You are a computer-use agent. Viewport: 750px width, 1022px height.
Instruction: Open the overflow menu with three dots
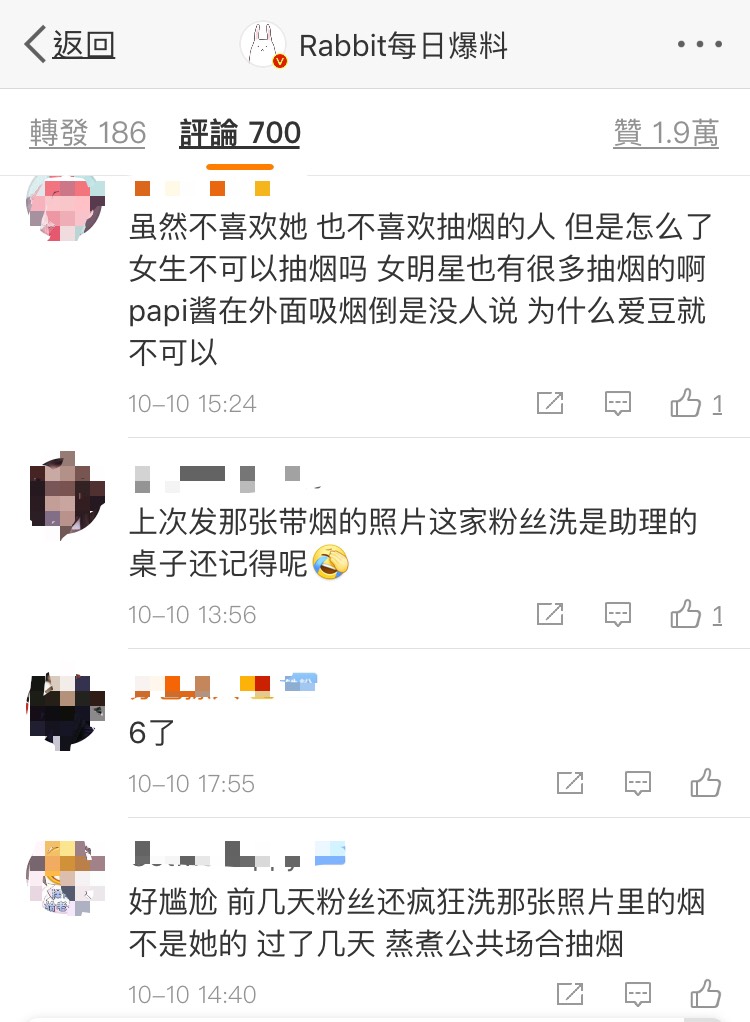[x=699, y=45]
